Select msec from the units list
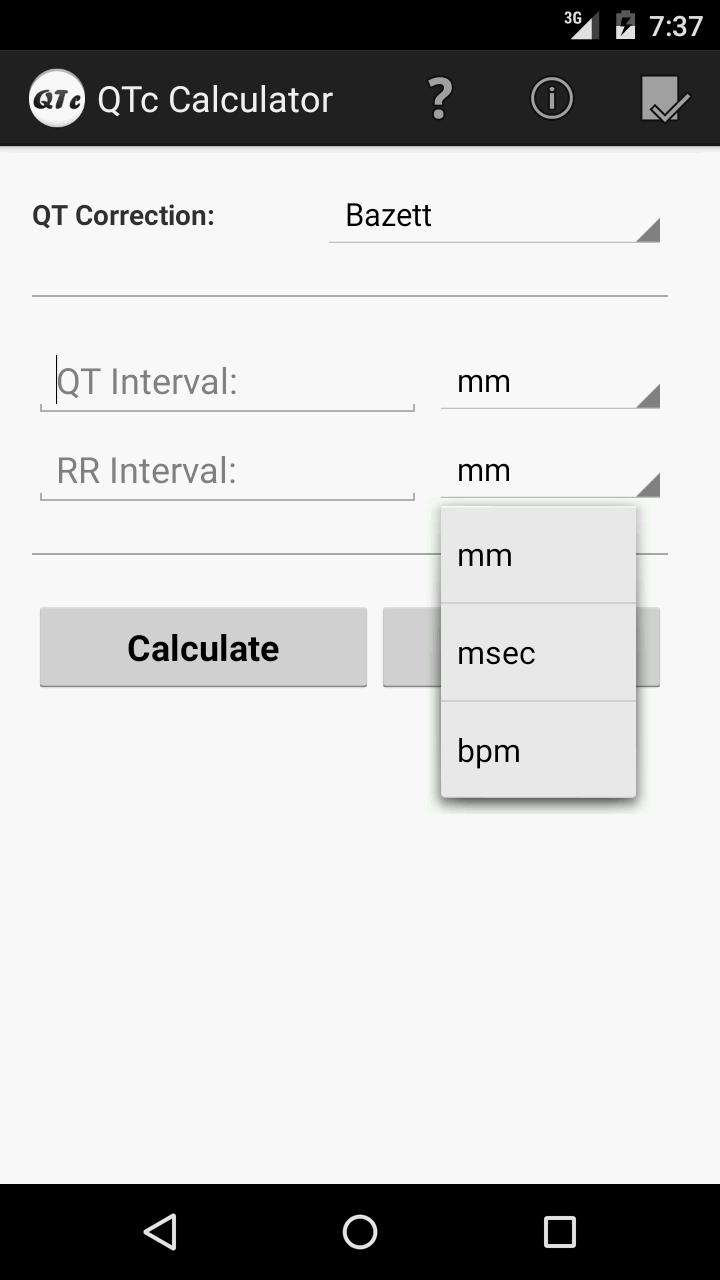The height and width of the screenshot is (1280, 720). [x=537, y=652]
